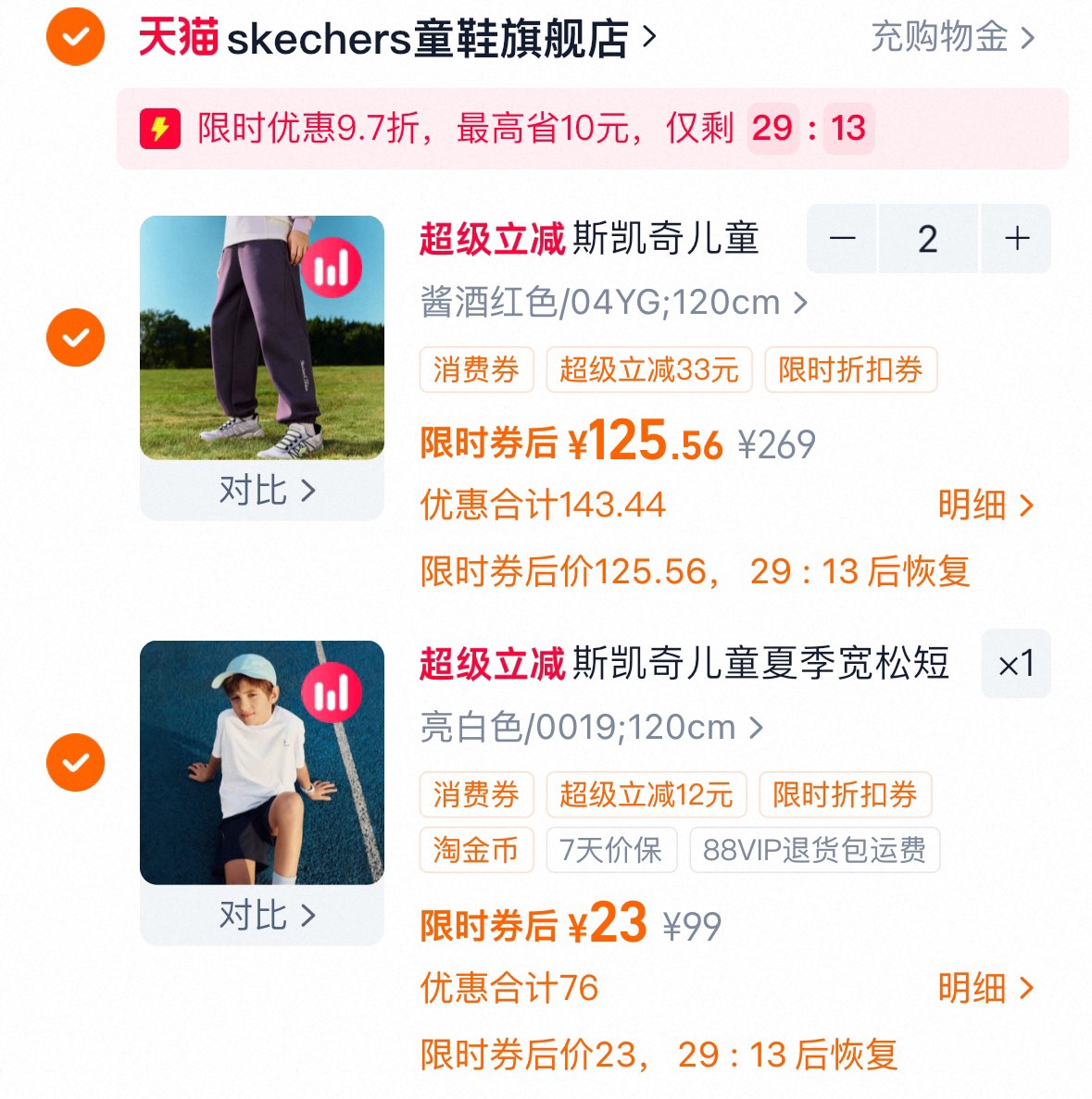Tap 对比 under the white T-shirt

pos(266,915)
